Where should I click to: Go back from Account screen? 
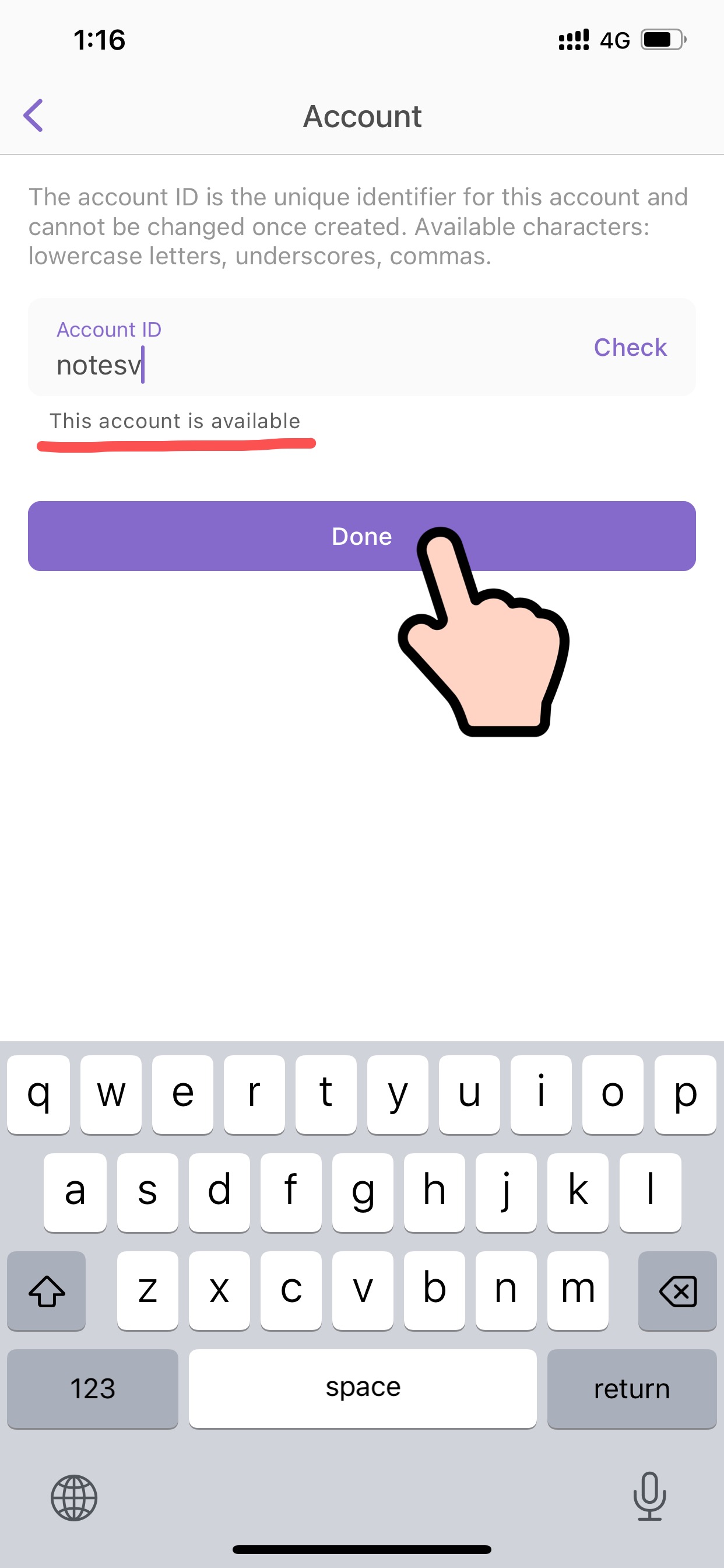[x=33, y=116]
